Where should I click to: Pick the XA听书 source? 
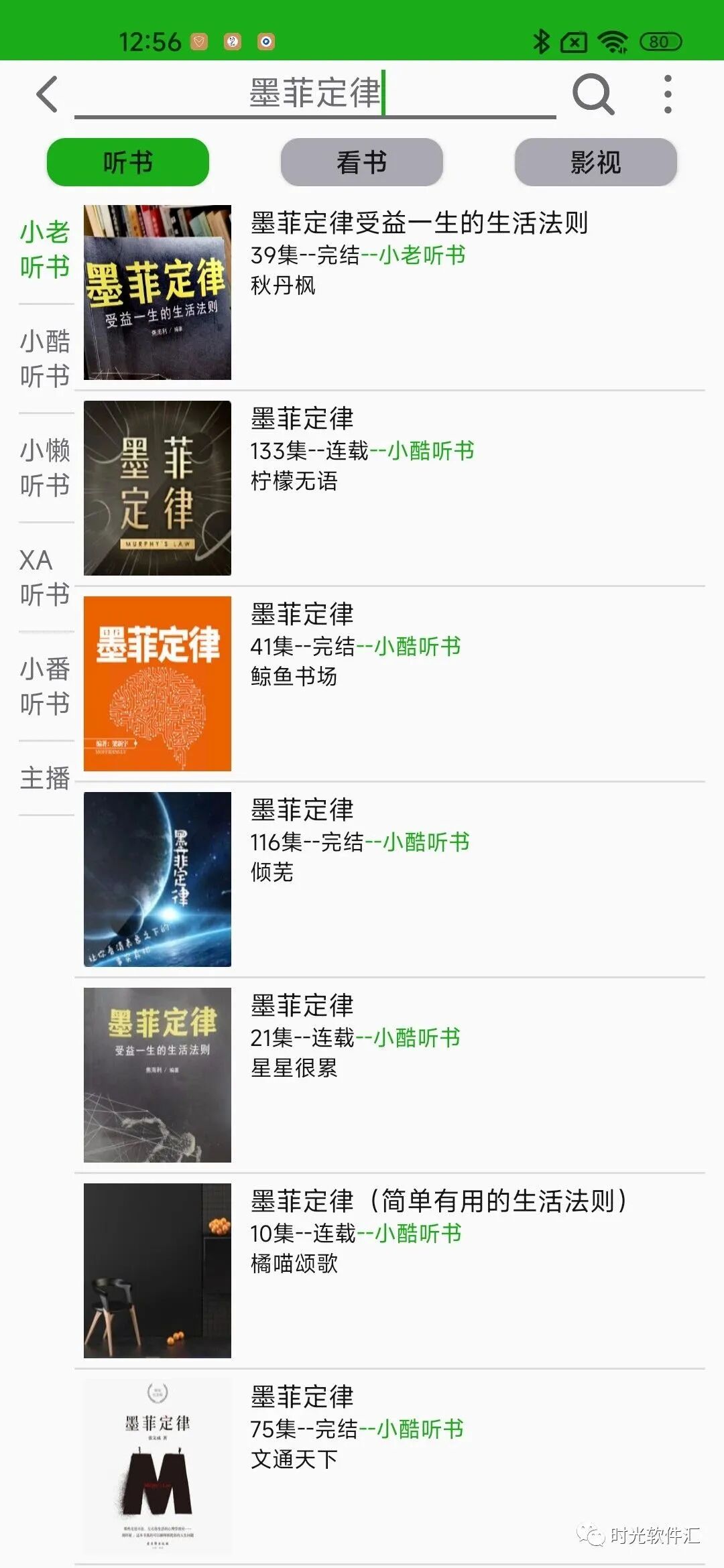point(45,576)
